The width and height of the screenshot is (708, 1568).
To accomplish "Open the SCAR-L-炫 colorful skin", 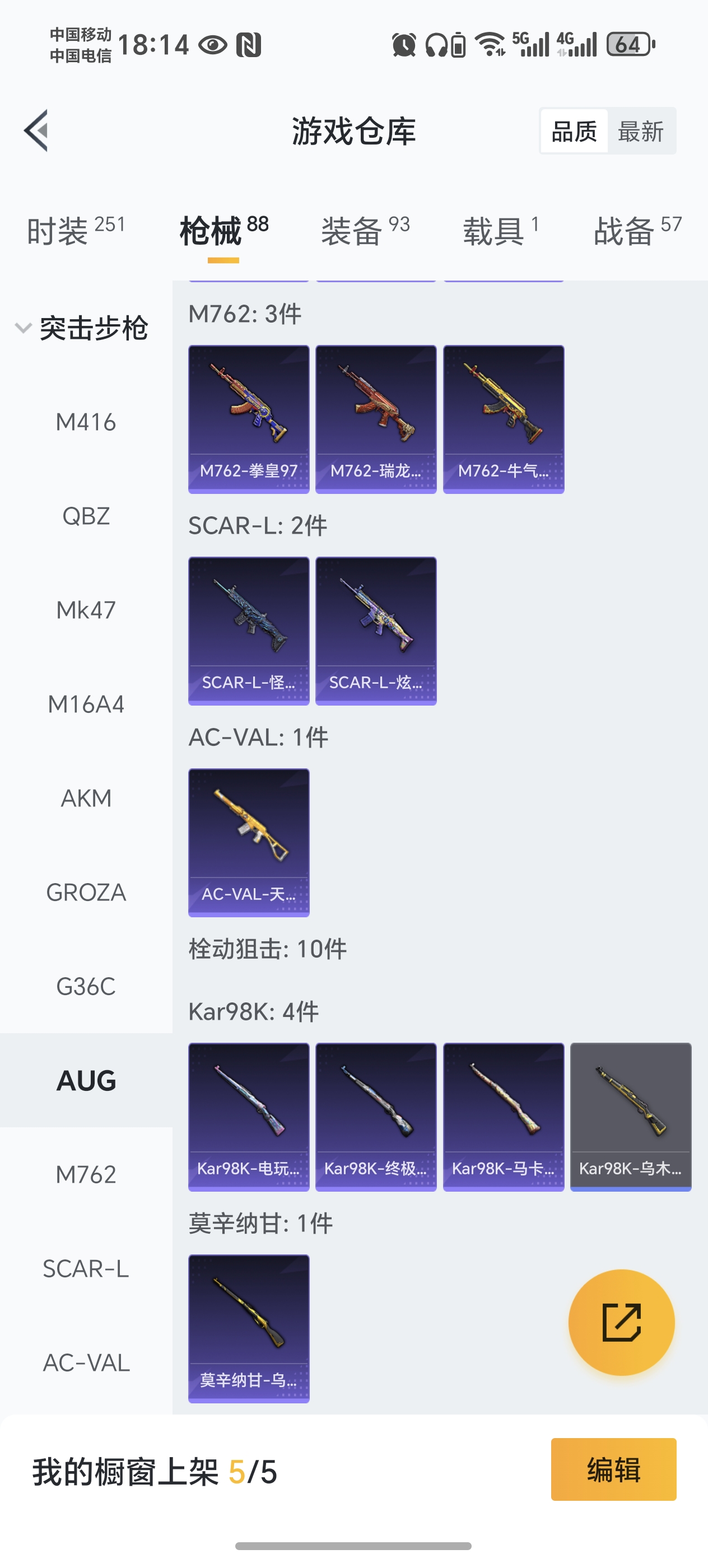I will click(376, 631).
